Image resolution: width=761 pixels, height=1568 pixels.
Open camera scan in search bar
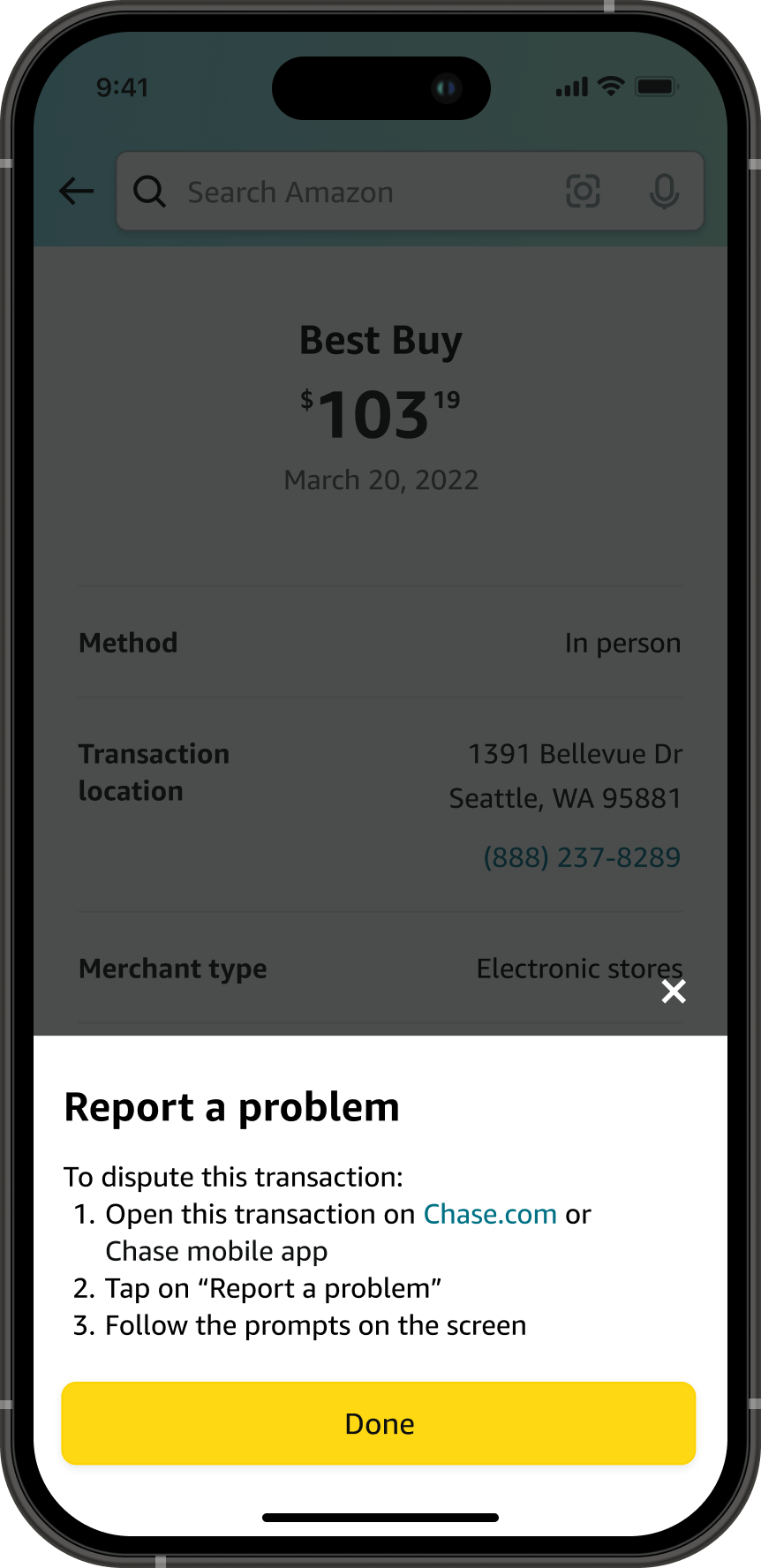point(583,192)
